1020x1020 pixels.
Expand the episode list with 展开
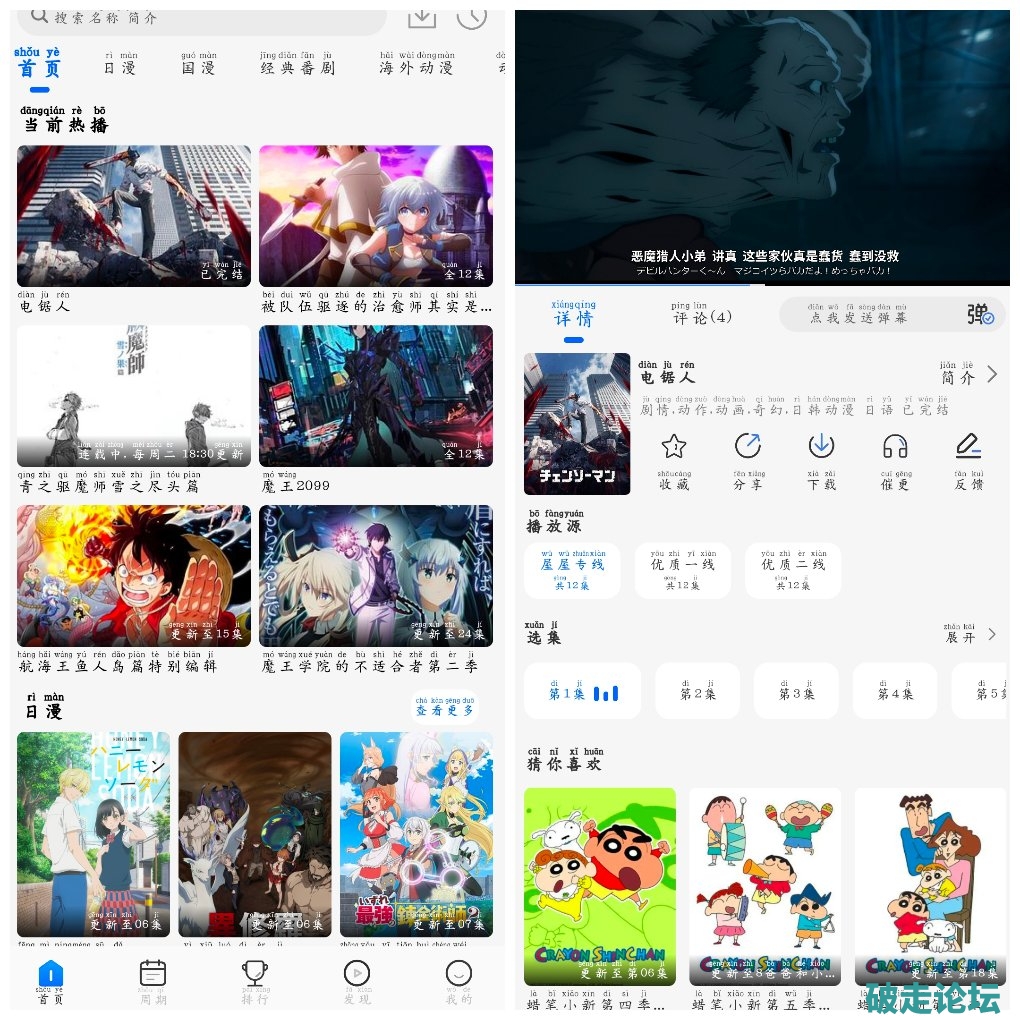pyautogui.click(x=970, y=634)
